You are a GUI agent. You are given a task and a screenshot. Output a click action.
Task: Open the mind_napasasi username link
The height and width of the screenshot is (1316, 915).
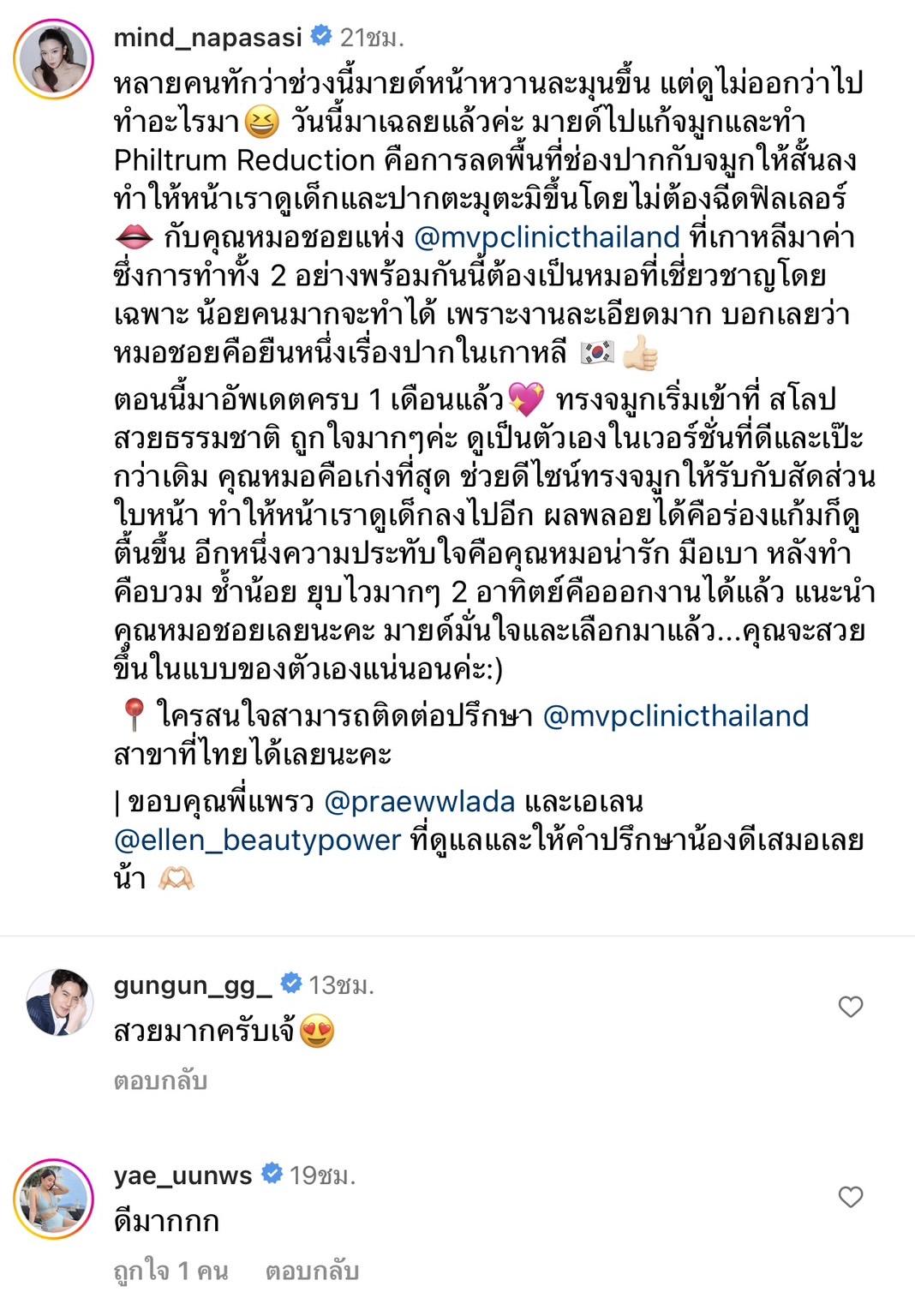click(x=207, y=37)
